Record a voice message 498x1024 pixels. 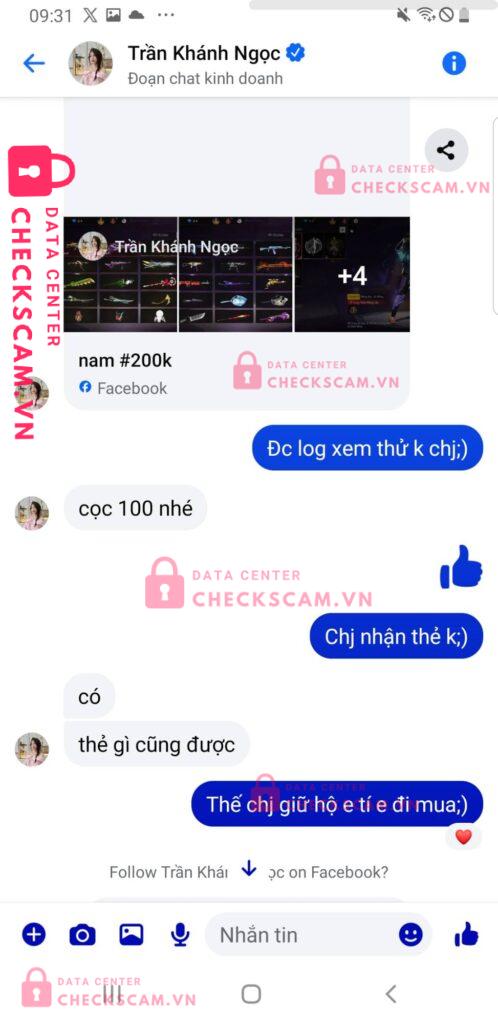coord(179,935)
